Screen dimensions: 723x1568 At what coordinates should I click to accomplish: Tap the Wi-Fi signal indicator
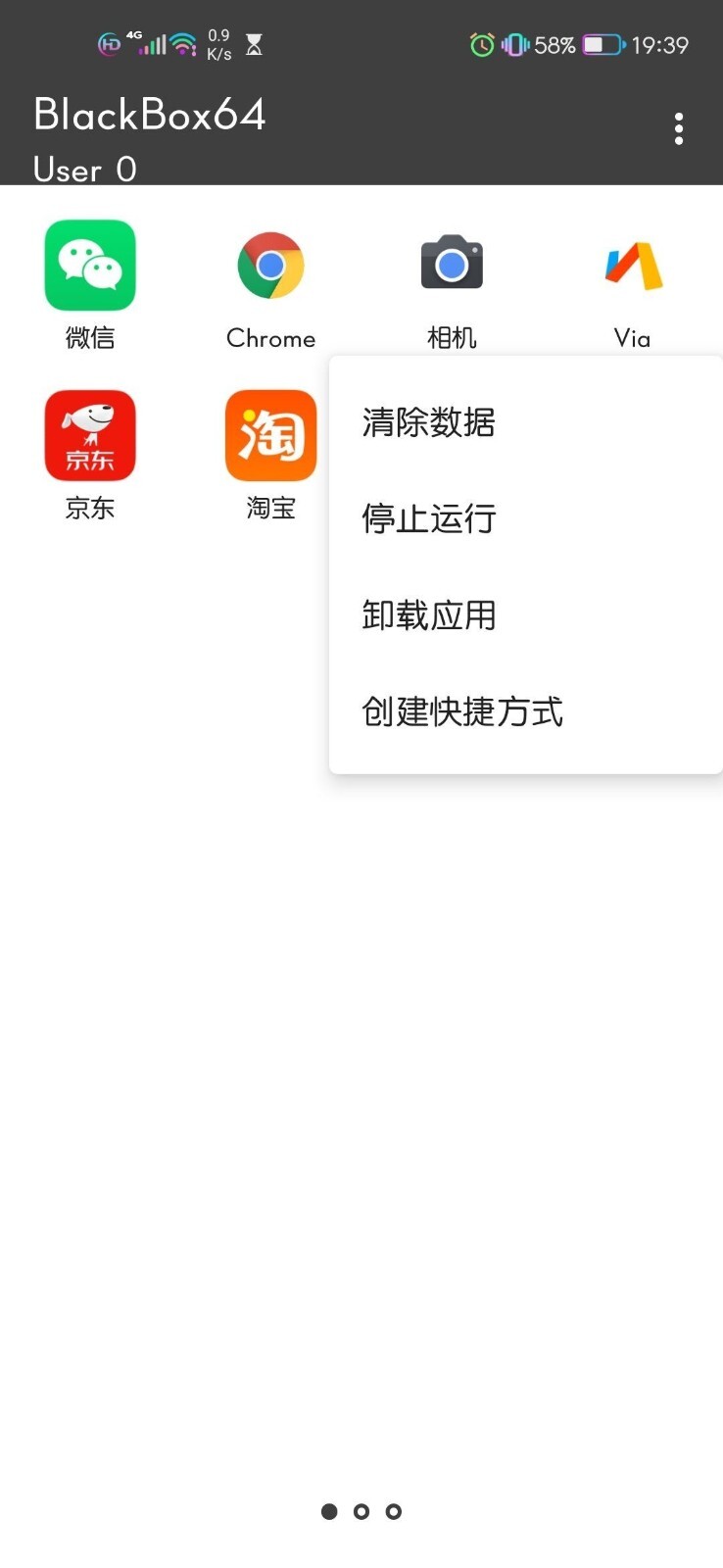(x=182, y=44)
